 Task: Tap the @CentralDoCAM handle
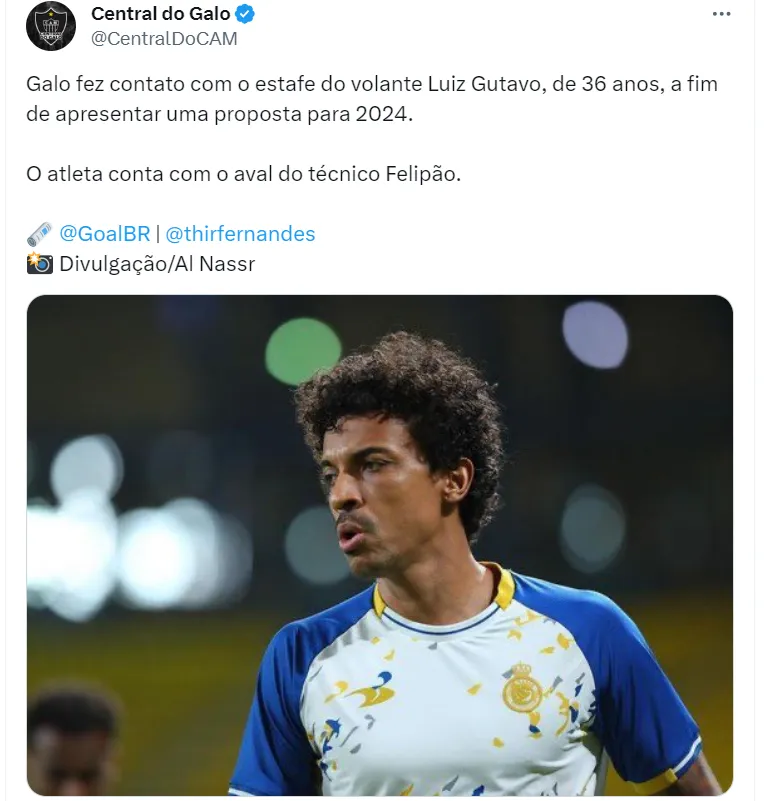[164, 39]
